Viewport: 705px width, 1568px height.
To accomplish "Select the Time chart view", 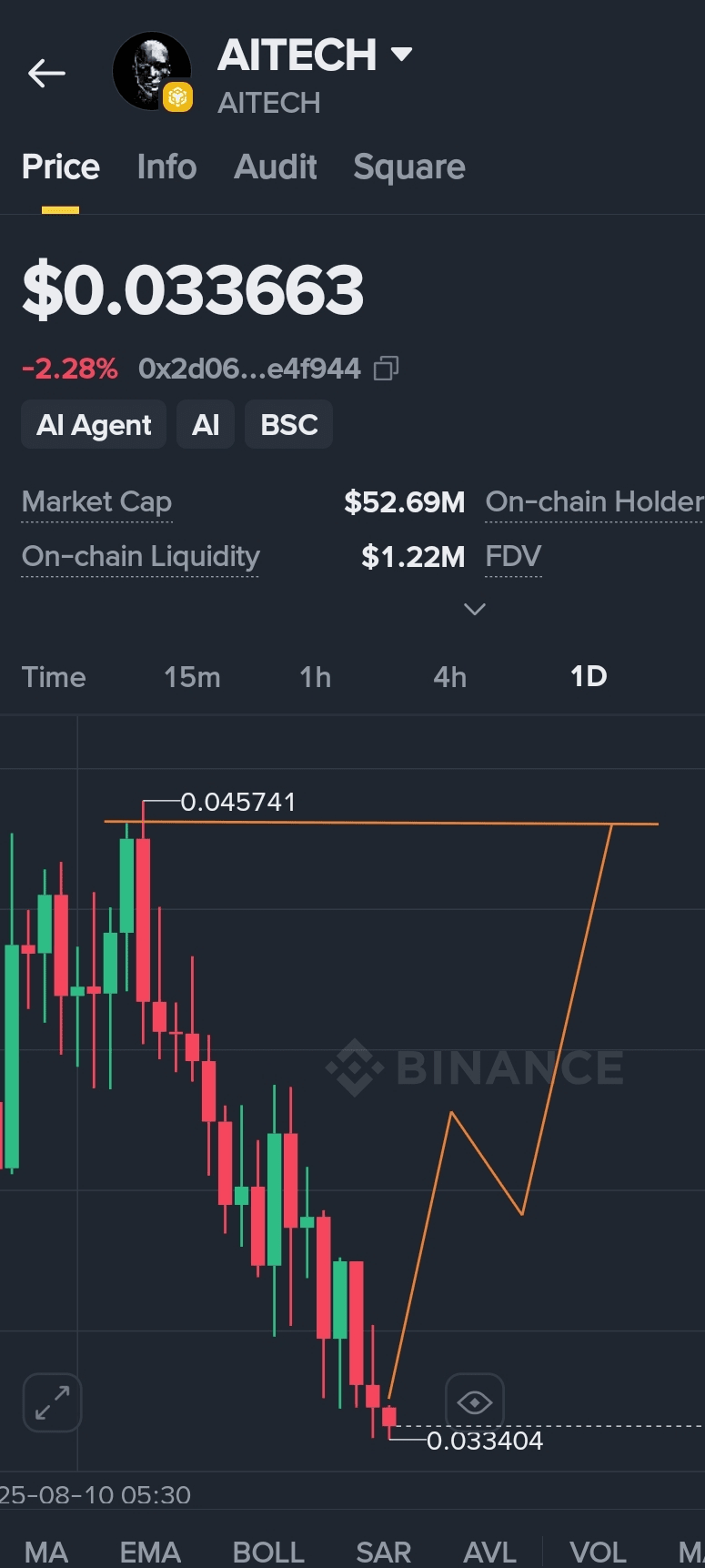I will (x=54, y=677).
